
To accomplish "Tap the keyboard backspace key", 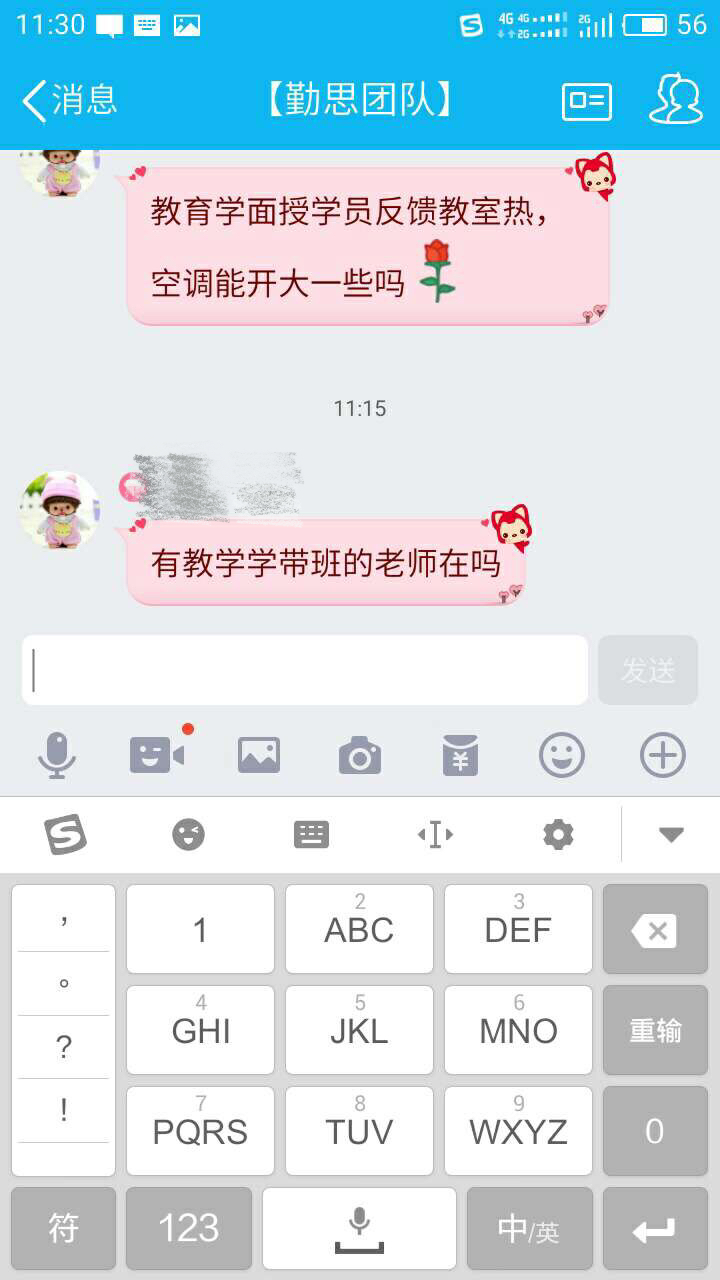I will point(655,930).
